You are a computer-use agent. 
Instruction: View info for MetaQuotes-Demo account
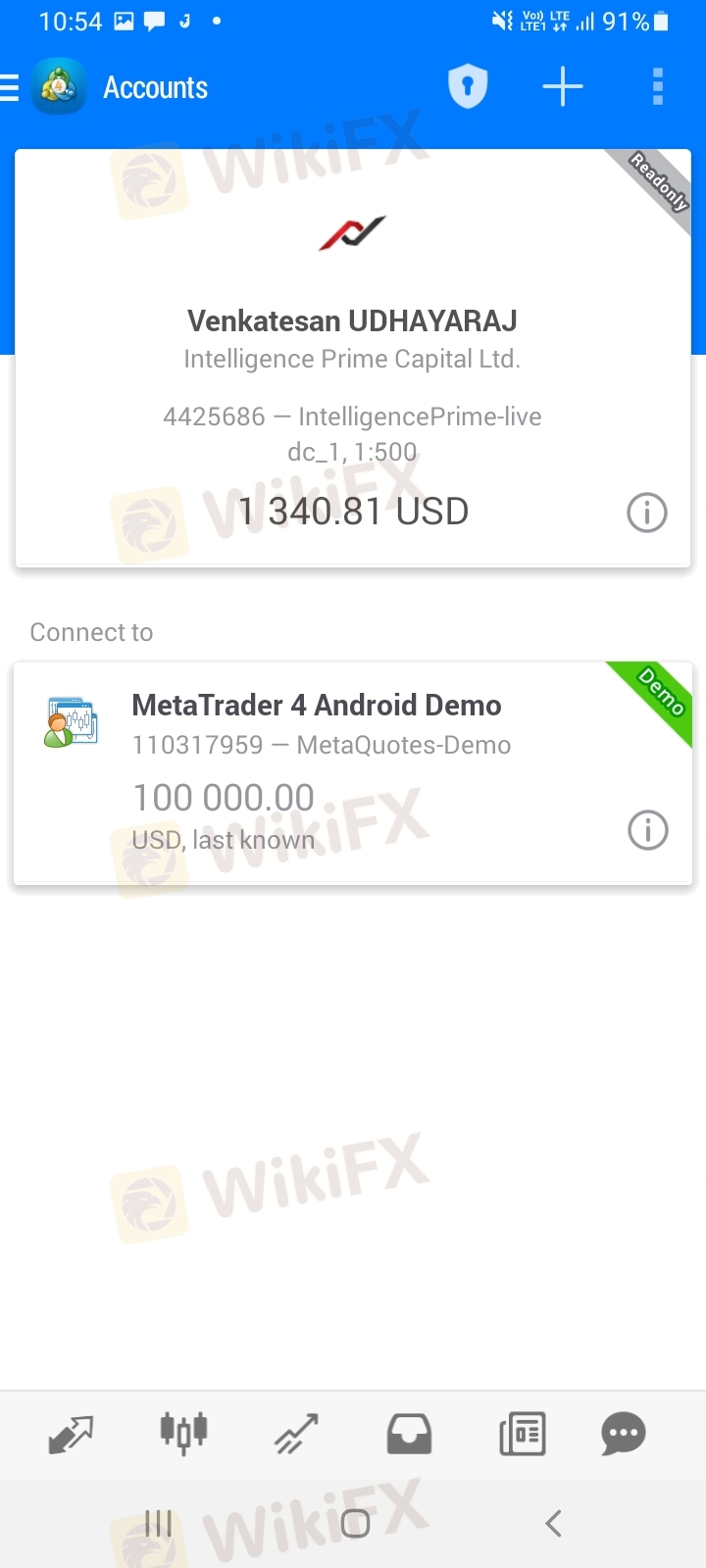[x=647, y=830]
